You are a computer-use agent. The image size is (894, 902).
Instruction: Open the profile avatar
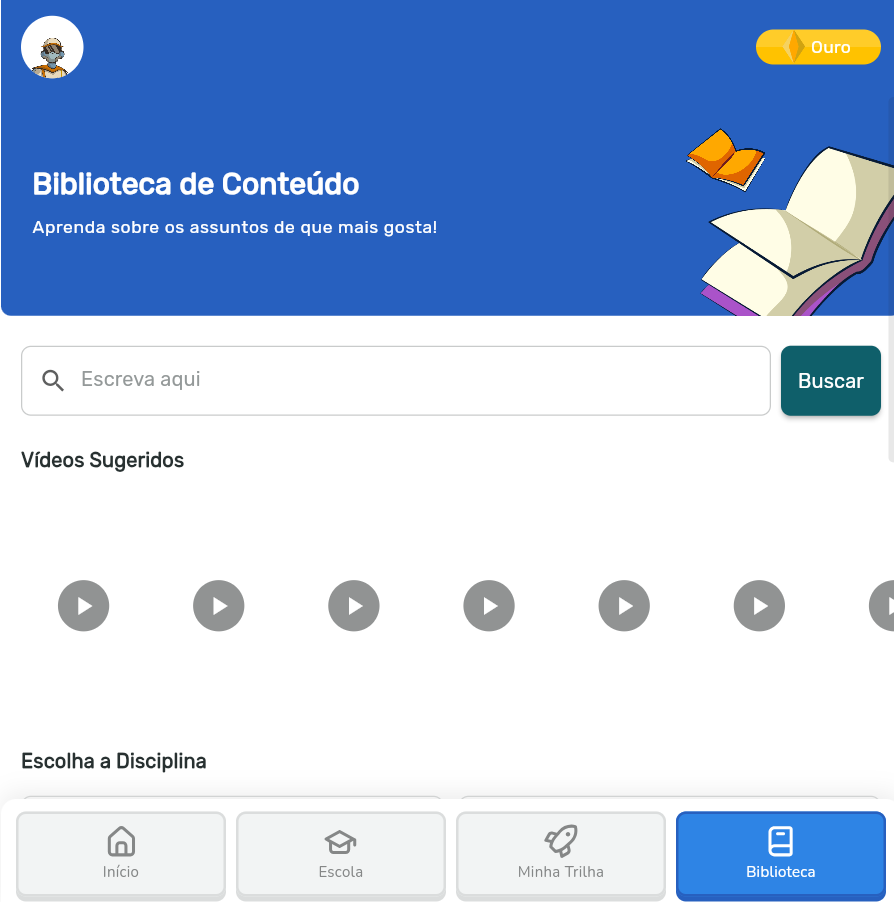(x=52, y=47)
